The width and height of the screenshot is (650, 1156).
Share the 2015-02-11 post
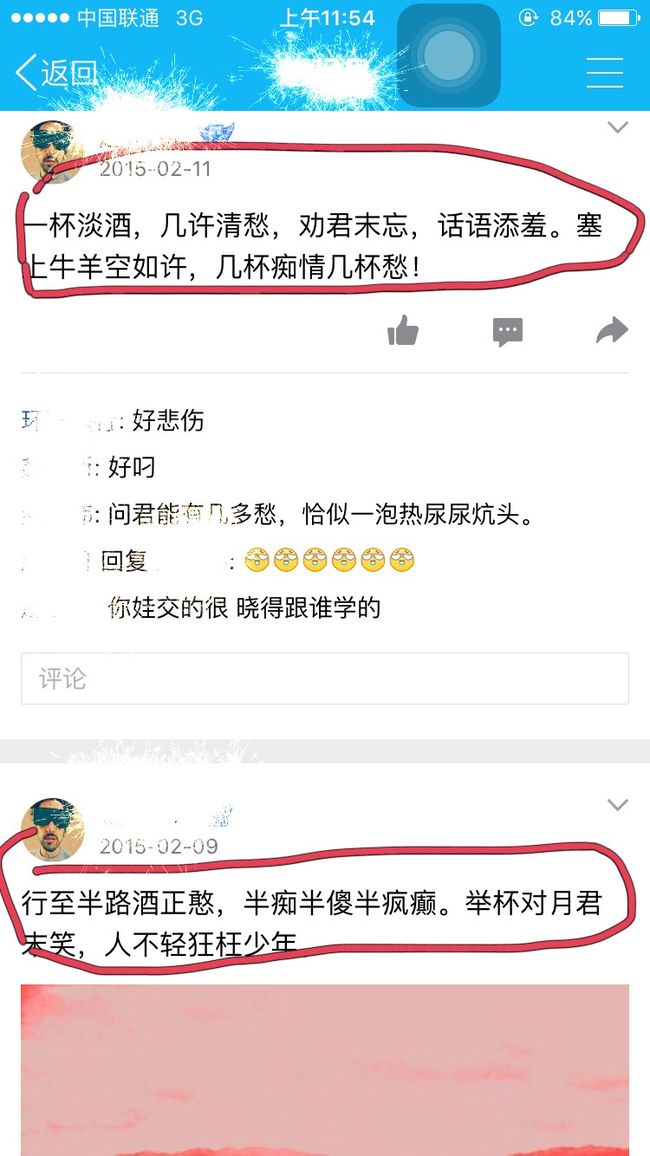tap(612, 330)
